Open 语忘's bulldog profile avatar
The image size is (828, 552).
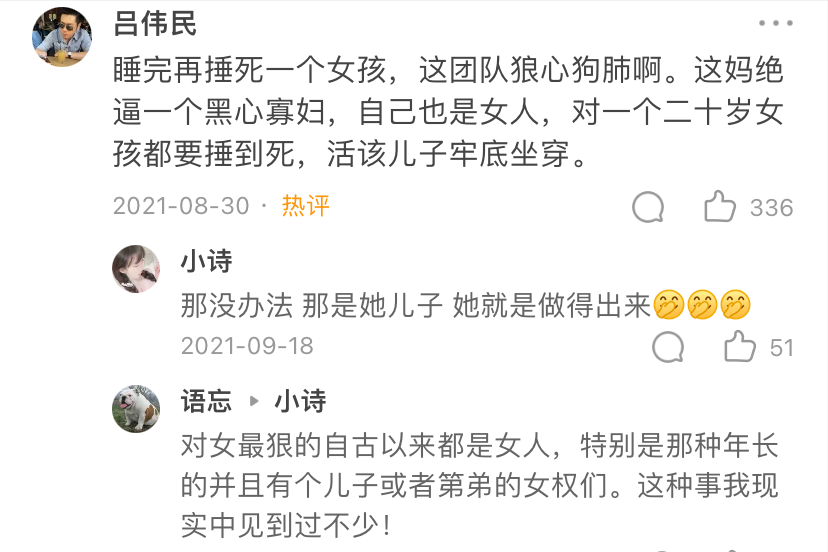click(136, 408)
